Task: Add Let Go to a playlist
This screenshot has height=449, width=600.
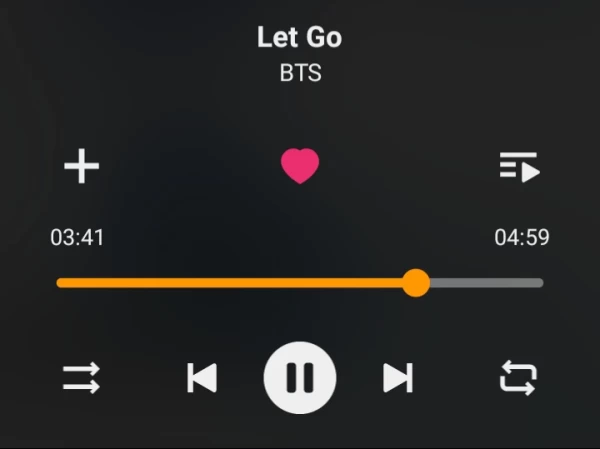Action: click(82, 166)
